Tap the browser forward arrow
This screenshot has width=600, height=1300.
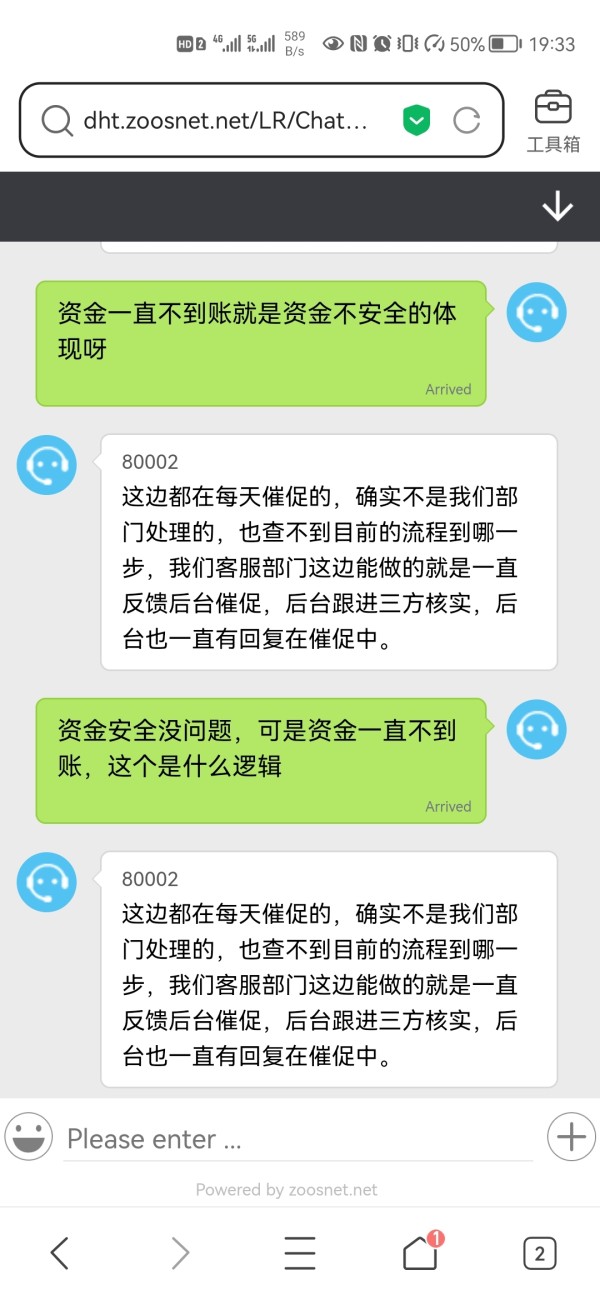coord(180,1253)
